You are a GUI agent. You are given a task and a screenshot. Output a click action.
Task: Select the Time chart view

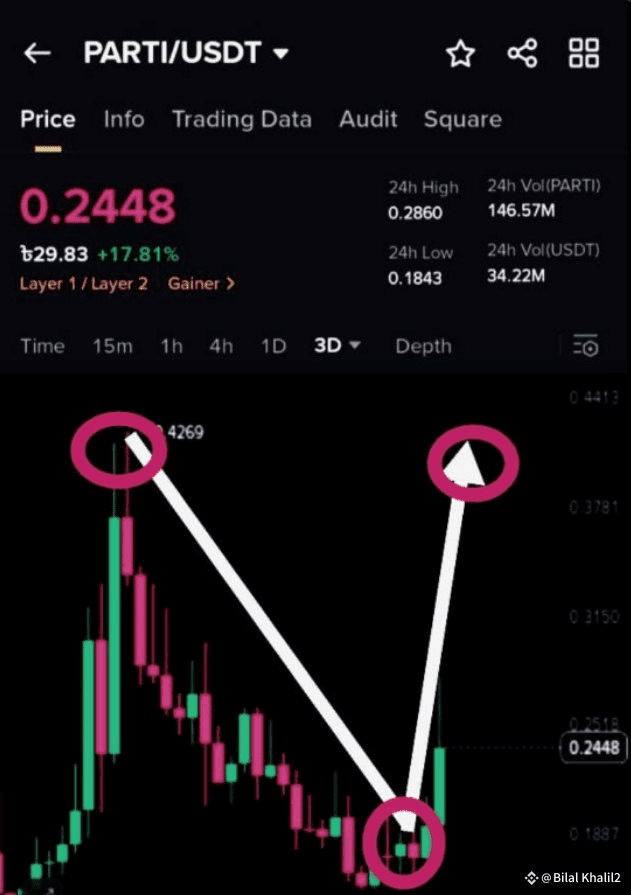click(43, 346)
